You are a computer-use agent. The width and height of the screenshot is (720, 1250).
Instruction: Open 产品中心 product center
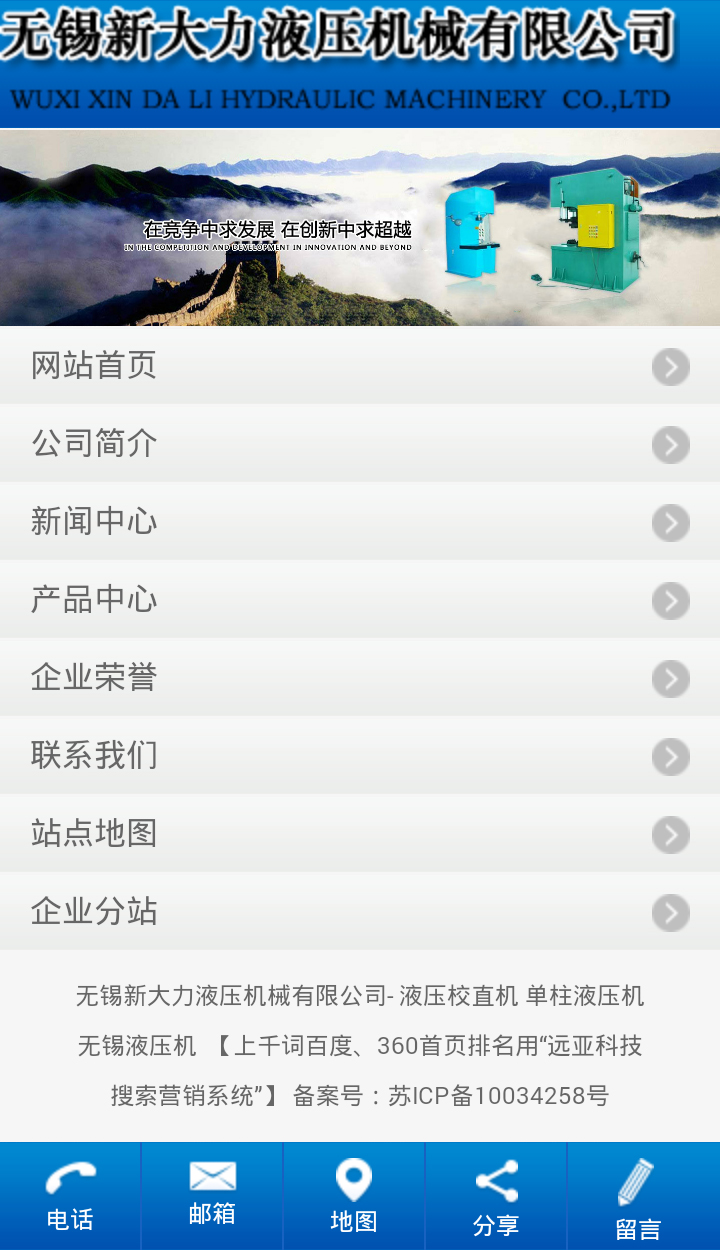coord(360,600)
